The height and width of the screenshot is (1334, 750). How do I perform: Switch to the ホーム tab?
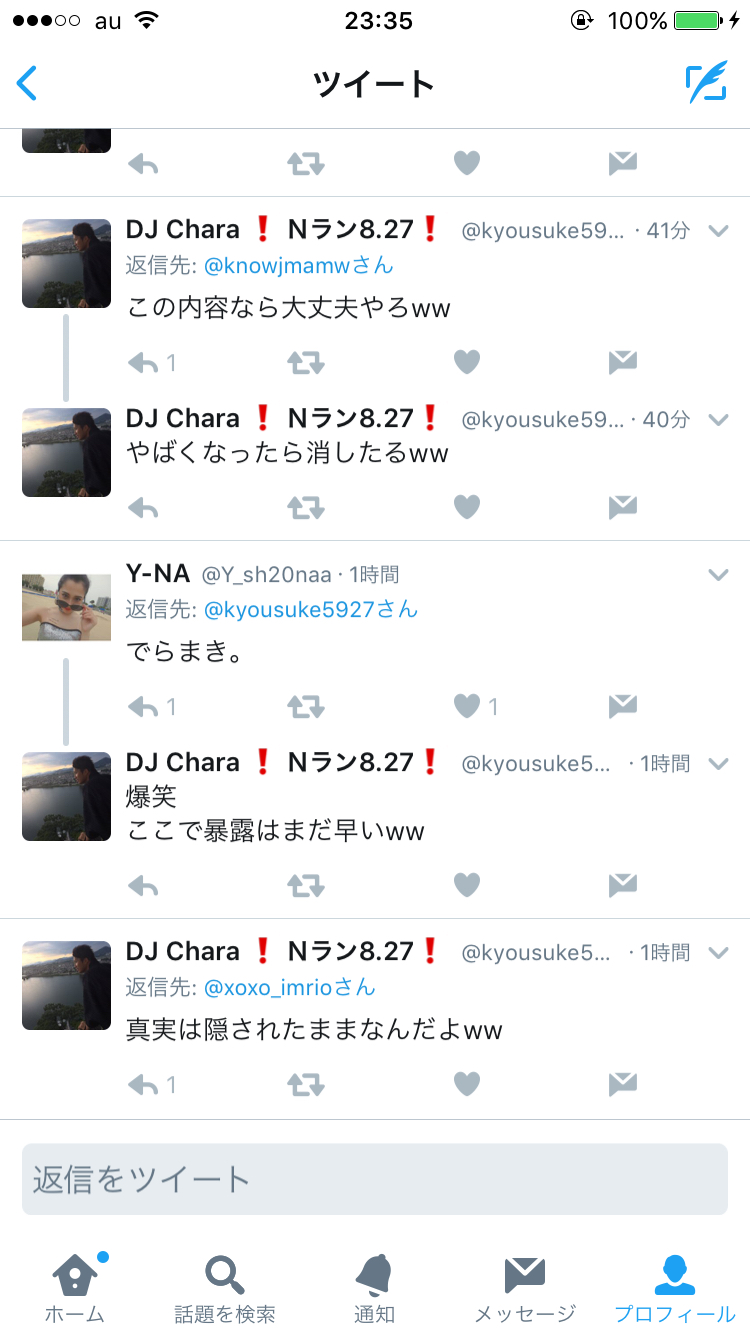(x=75, y=1289)
